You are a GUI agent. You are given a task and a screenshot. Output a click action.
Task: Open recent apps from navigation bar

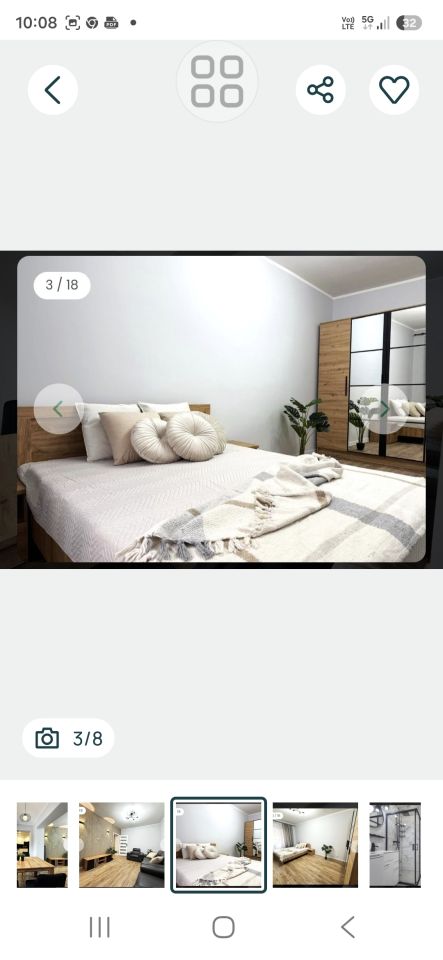(x=100, y=927)
